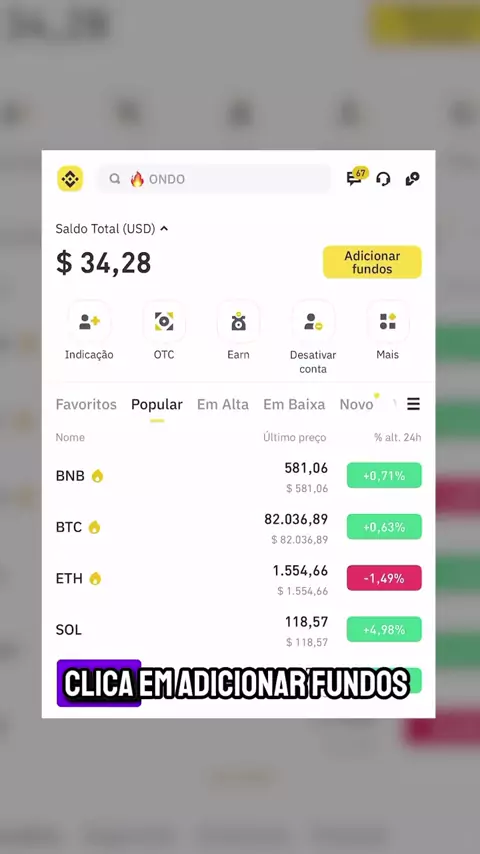Open the ONDO search field
This screenshot has width=480, height=854.
point(214,179)
